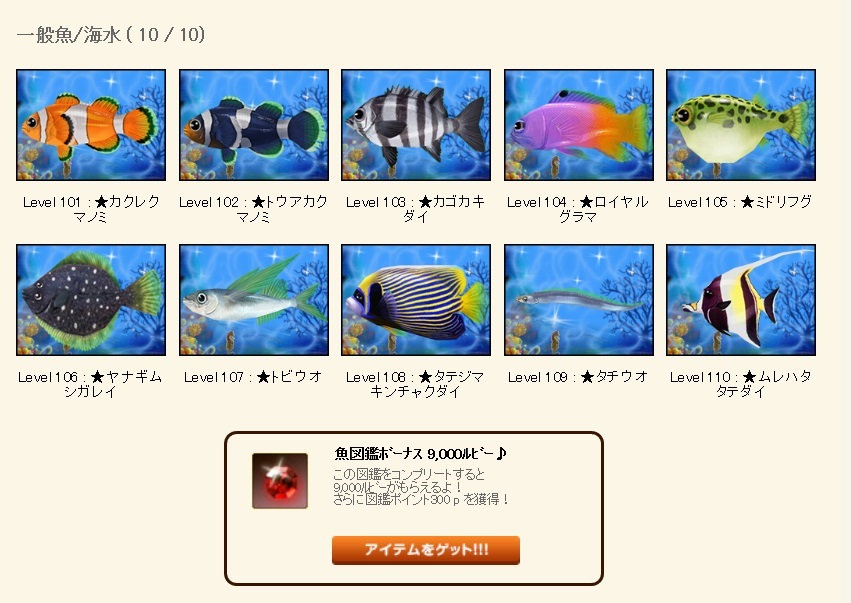Tap the アイテムをゲット!!! button
Image resolution: width=851 pixels, height=603 pixels.
426,550
